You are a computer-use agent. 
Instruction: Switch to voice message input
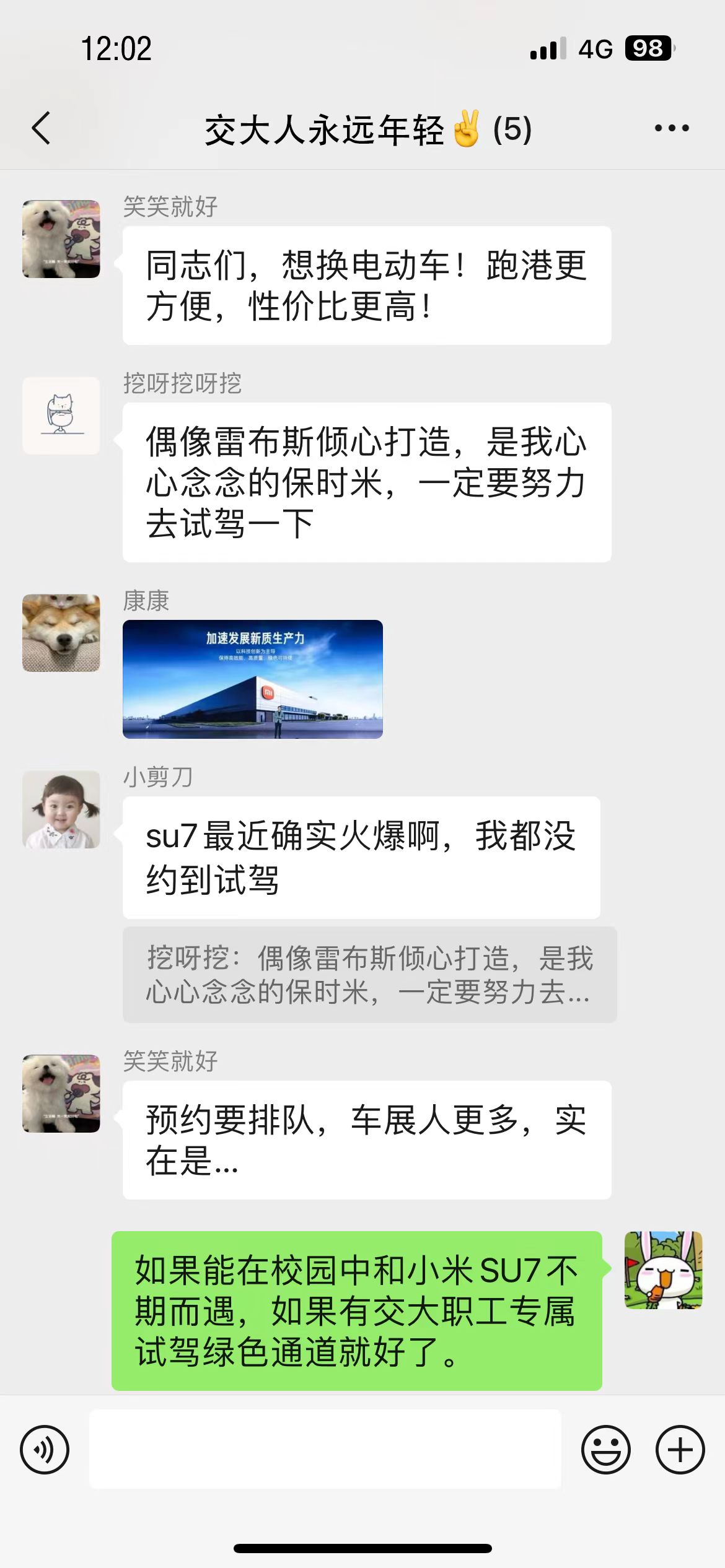(x=45, y=1450)
